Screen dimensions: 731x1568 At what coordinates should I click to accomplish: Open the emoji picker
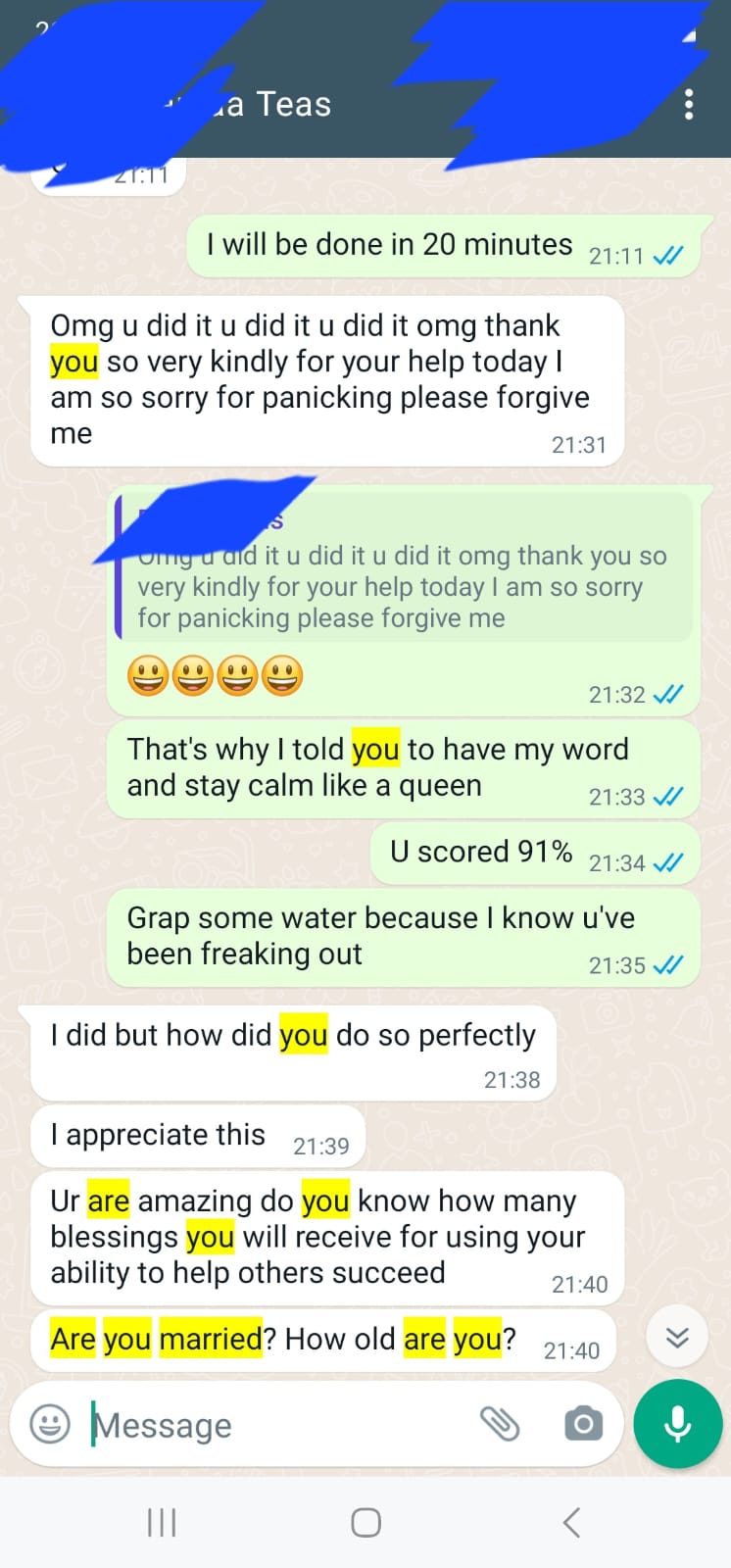pos(50,1424)
